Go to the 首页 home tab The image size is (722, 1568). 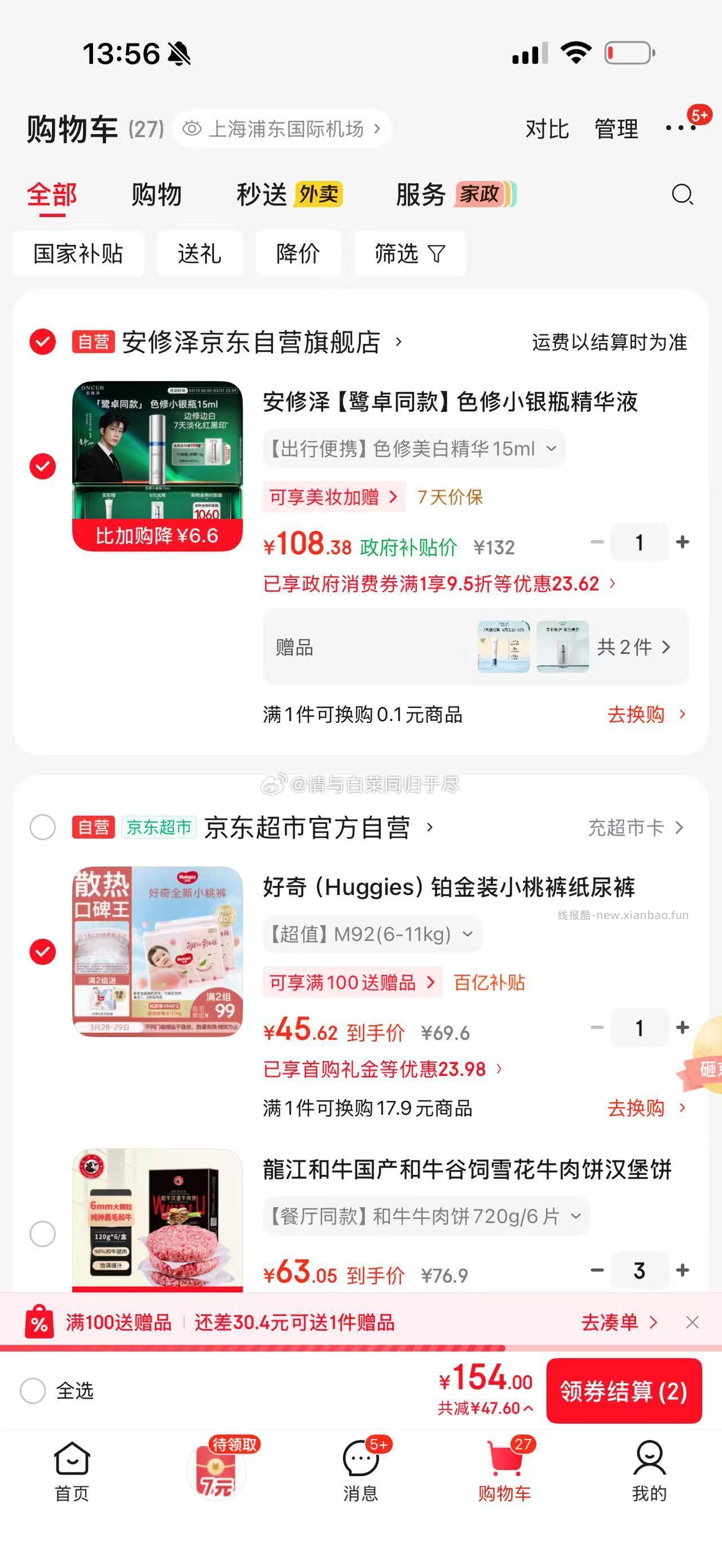pyautogui.click(x=72, y=1470)
